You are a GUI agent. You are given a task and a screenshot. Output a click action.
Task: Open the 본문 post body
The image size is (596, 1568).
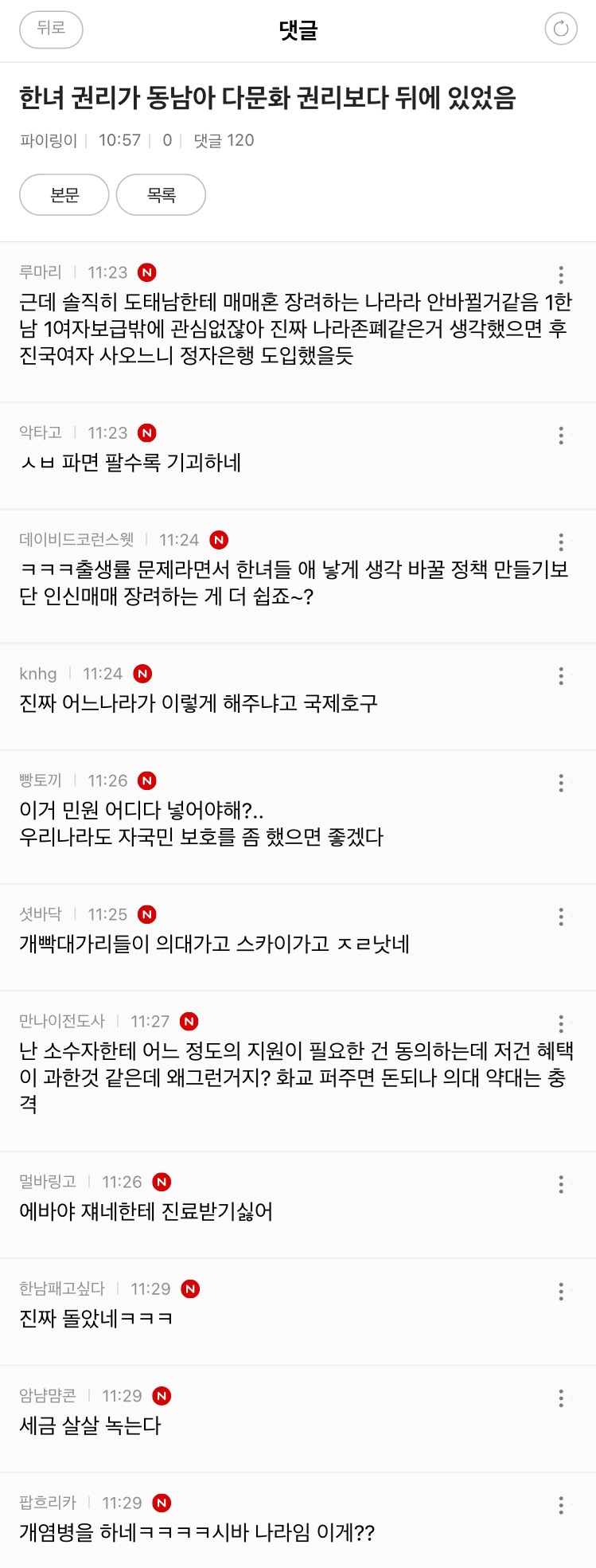pyautogui.click(x=64, y=195)
